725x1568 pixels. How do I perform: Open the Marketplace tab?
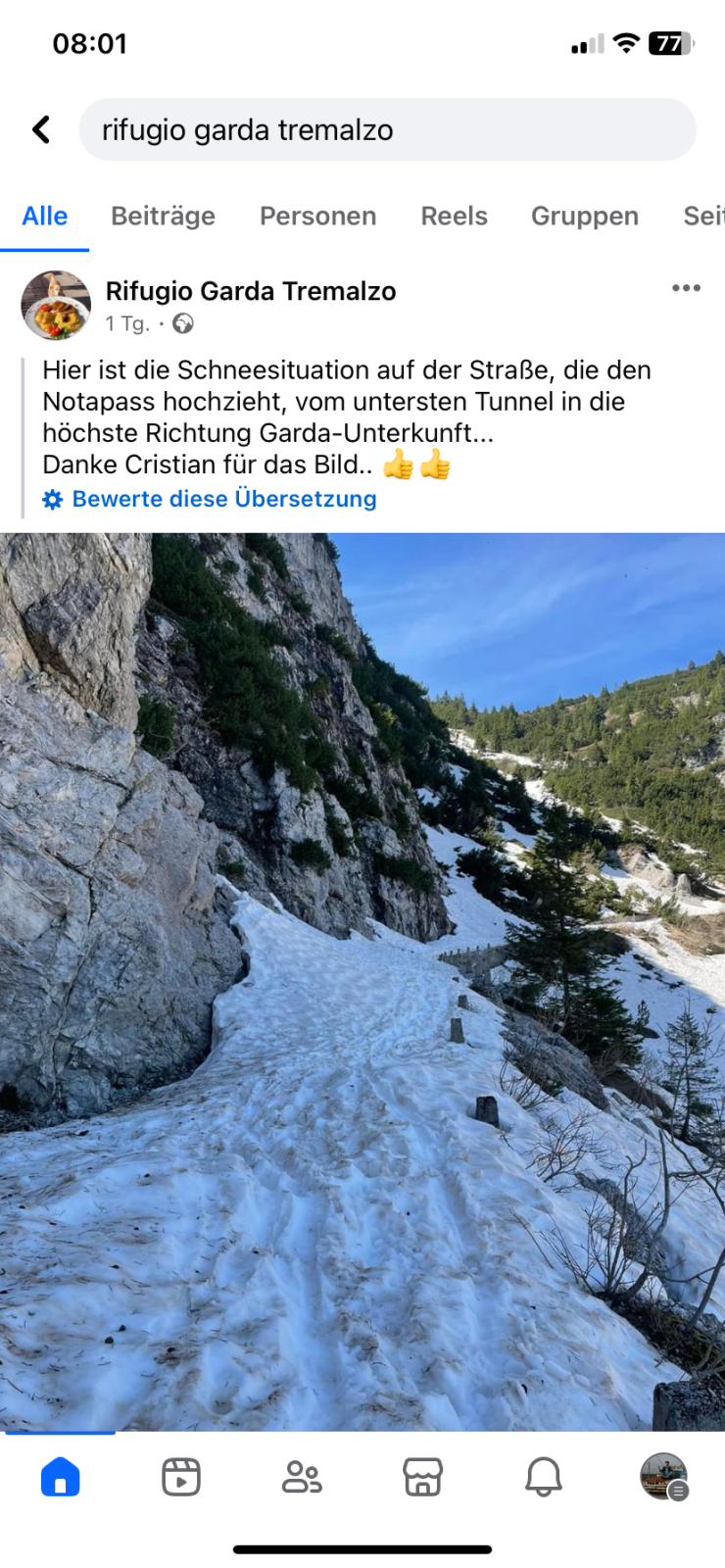422,1477
